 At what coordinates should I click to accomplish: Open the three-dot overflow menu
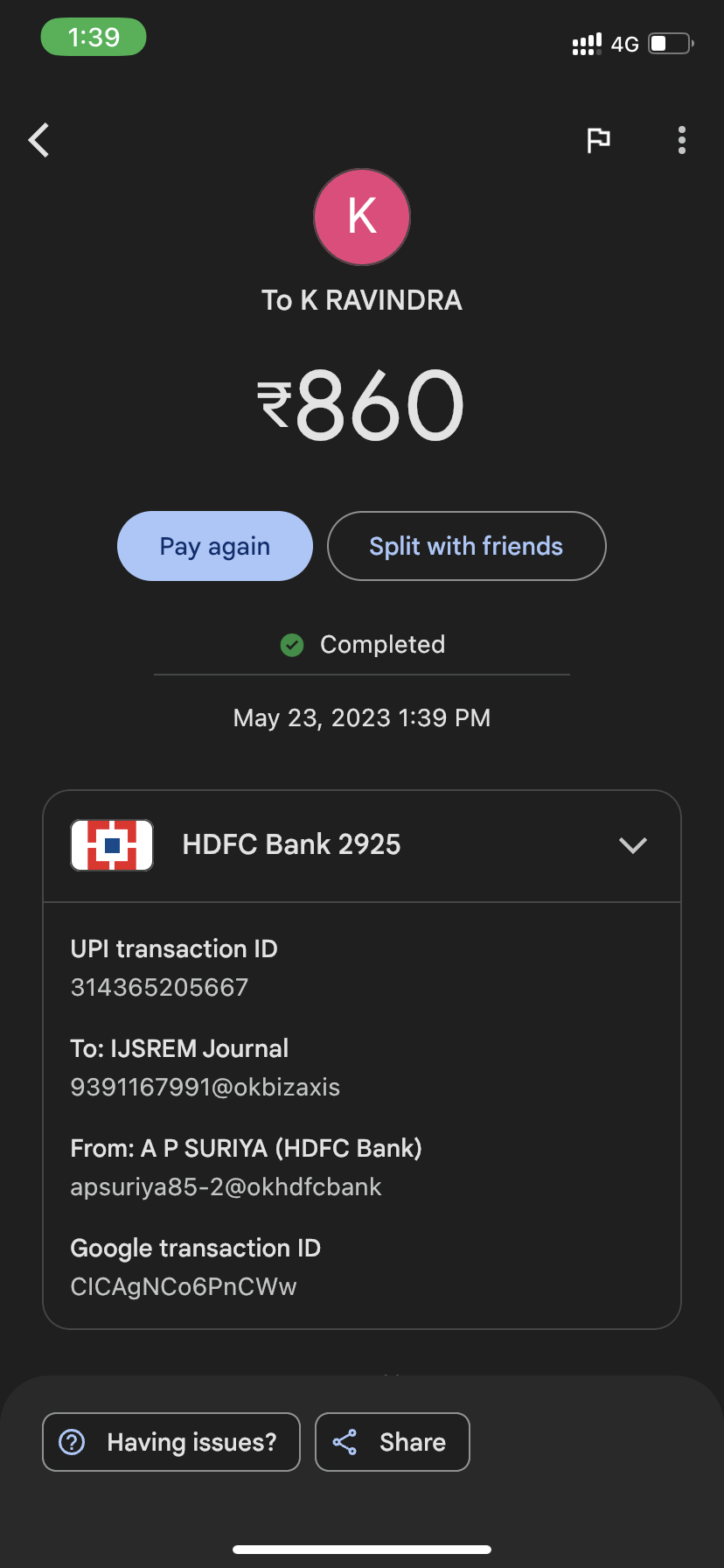point(681,140)
